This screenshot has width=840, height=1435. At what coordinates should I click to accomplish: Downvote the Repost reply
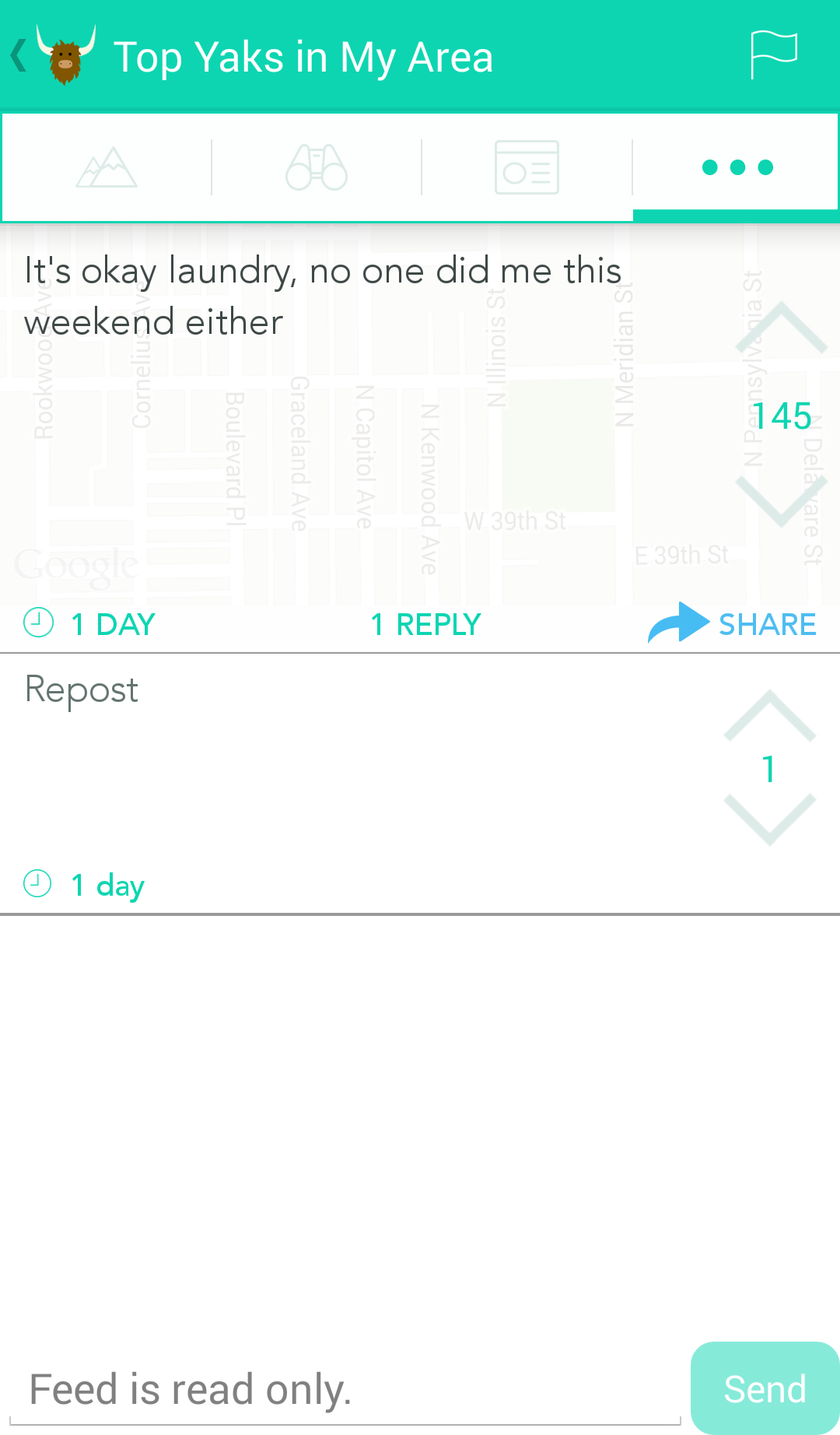click(x=769, y=819)
